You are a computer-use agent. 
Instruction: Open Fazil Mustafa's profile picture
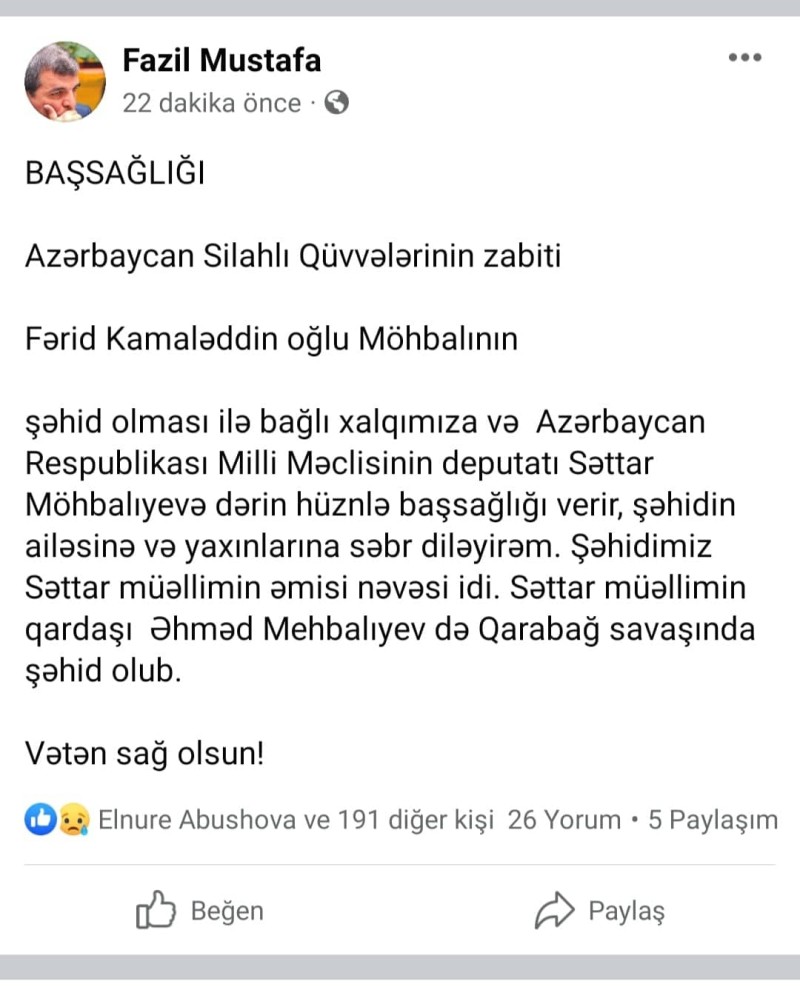coord(65,81)
